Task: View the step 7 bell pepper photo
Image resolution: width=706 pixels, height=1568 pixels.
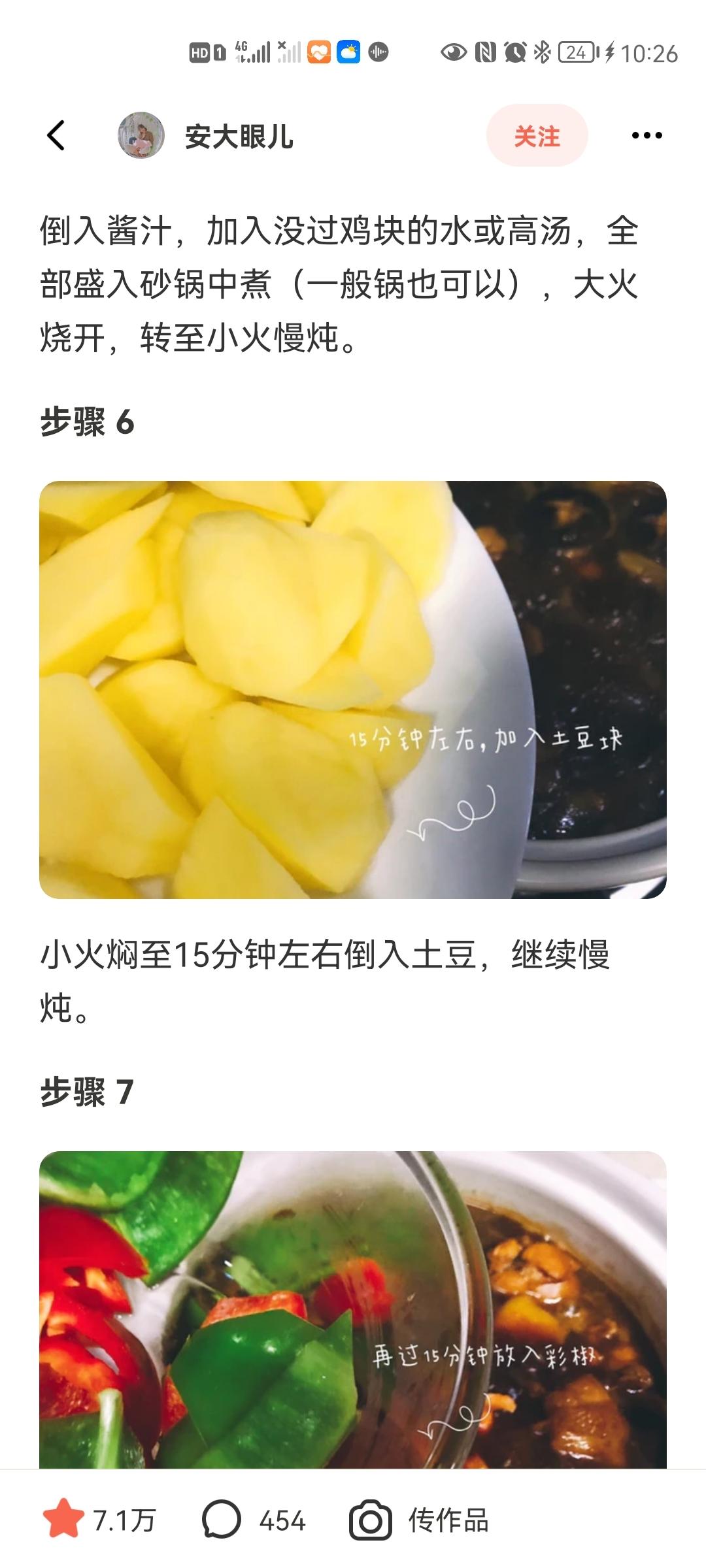Action: click(353, 1307)
